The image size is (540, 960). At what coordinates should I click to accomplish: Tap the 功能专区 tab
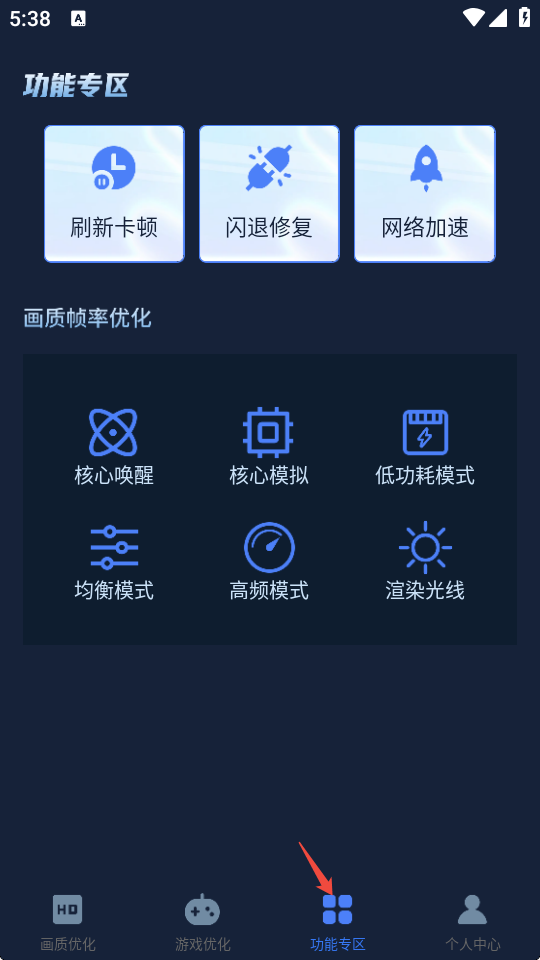[x=337, y=922]
